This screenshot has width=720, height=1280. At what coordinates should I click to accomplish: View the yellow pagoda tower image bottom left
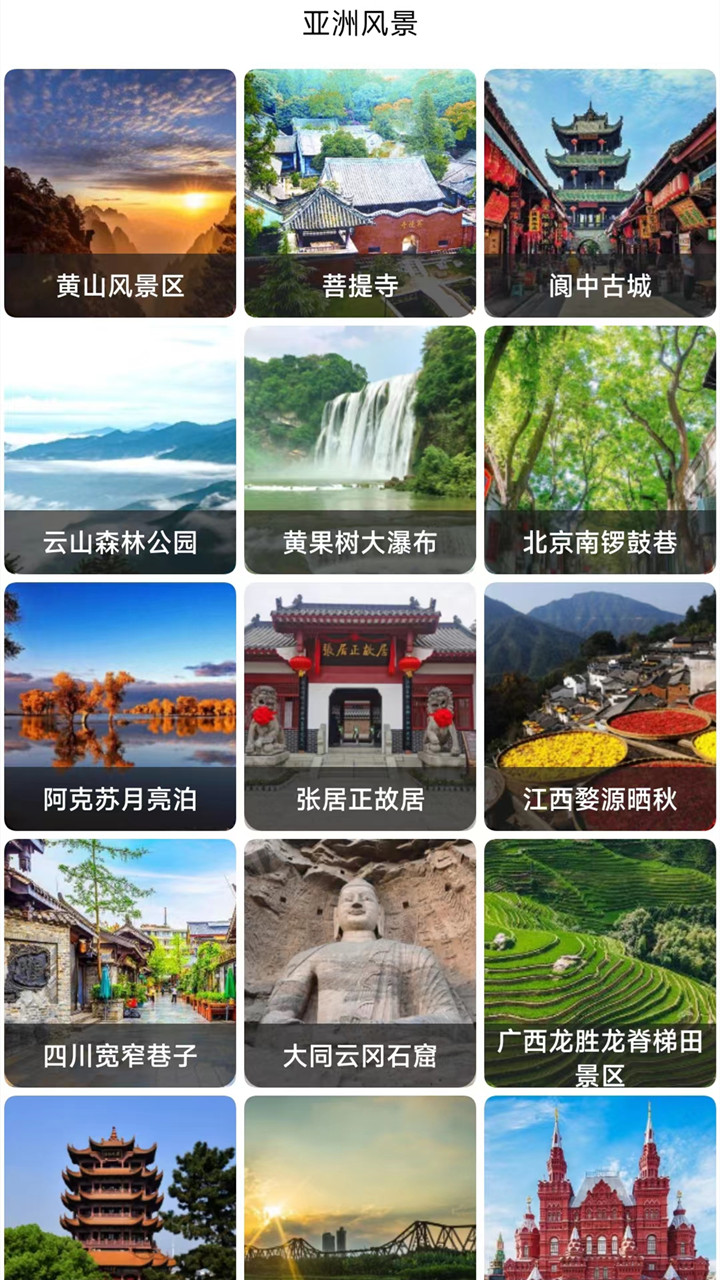pos(120,1190)
